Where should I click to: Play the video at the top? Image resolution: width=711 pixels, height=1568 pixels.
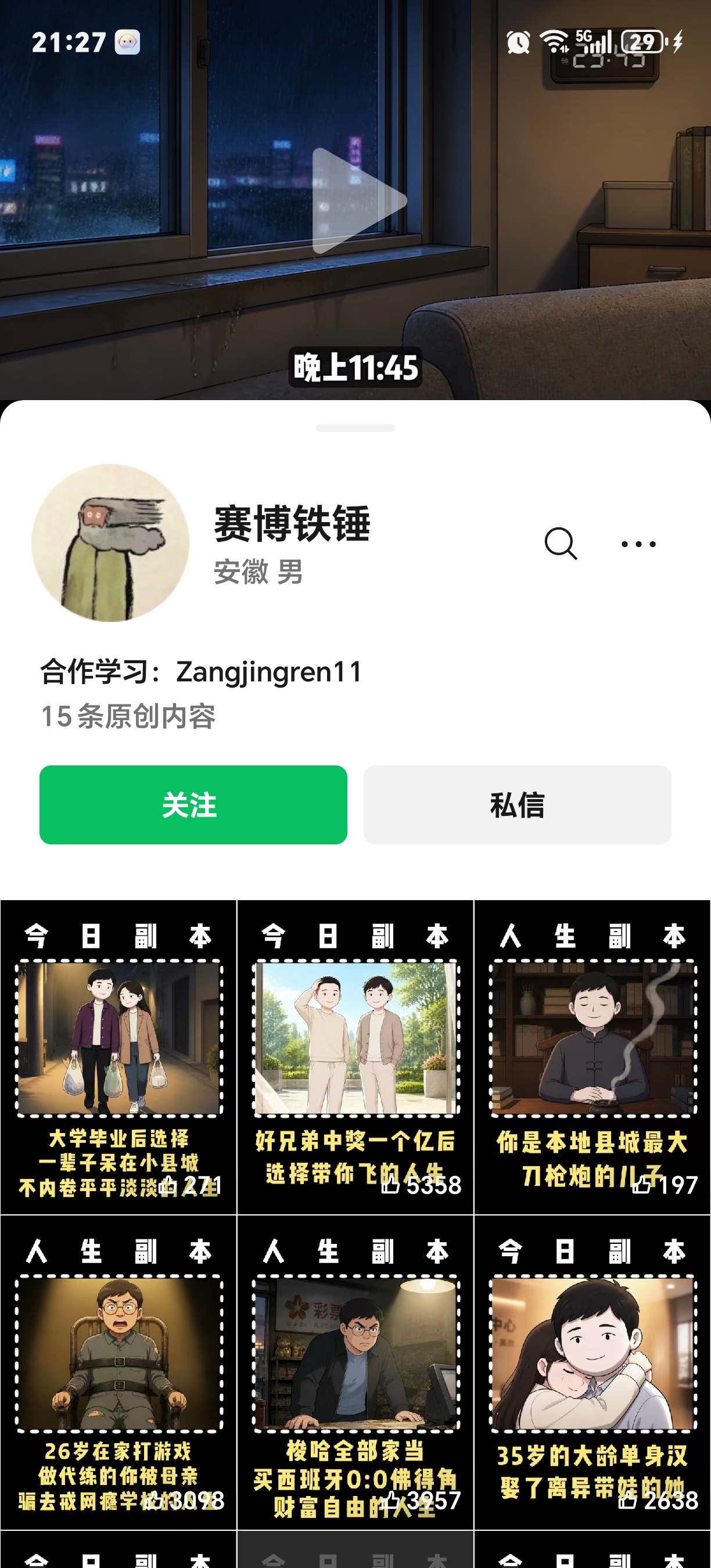coord(359,201)
